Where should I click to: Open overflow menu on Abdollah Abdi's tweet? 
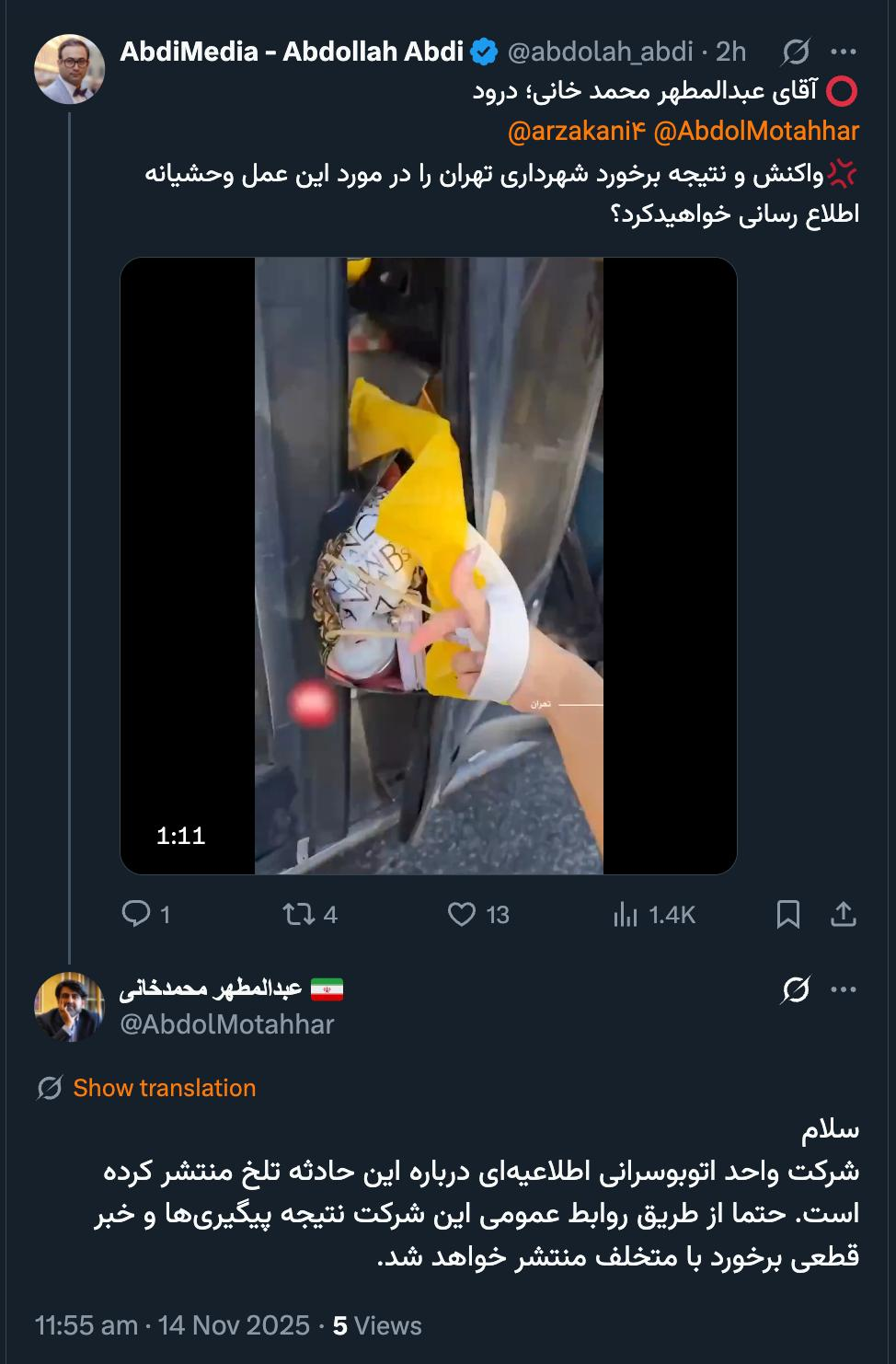pyautogui.click(x=844, y=52)
